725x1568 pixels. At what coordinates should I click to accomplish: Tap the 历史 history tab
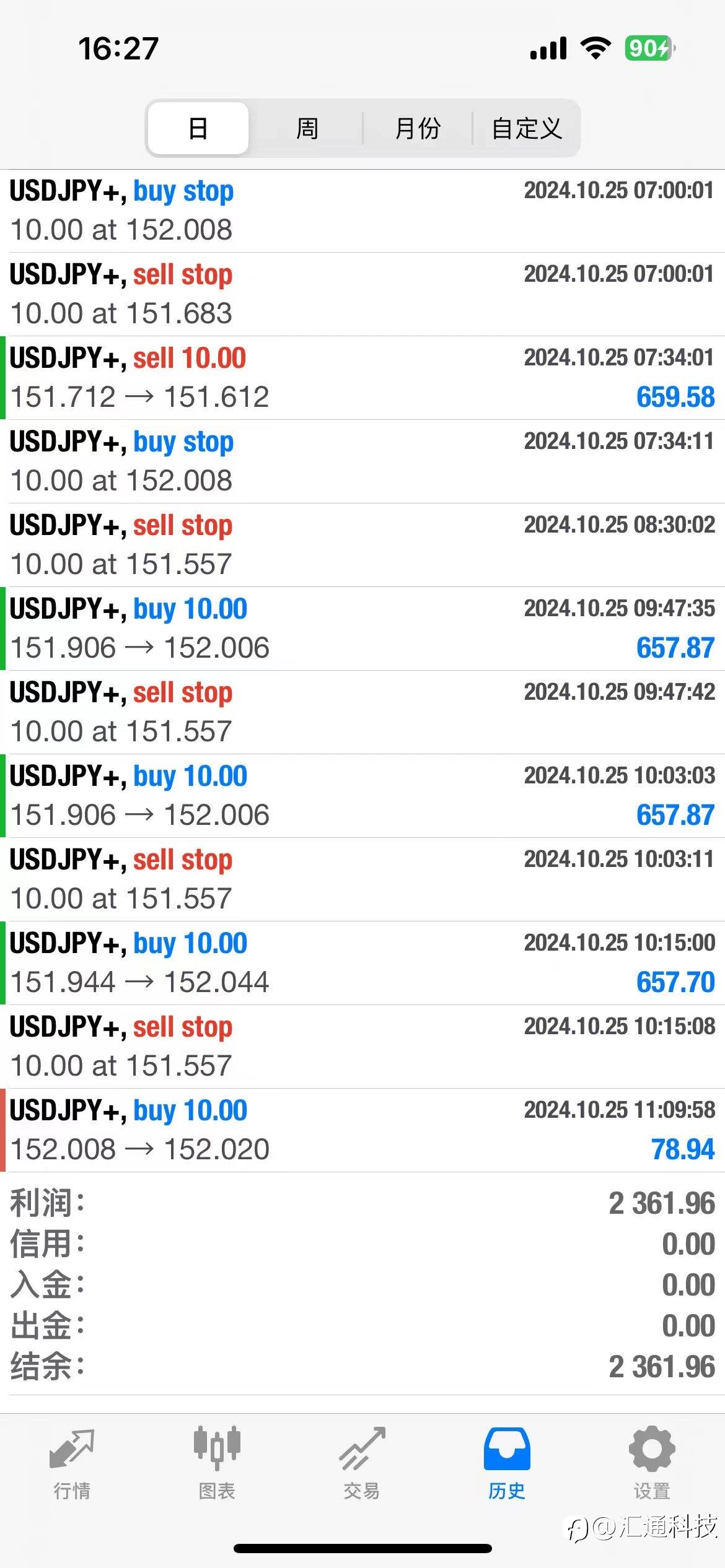507,1464
